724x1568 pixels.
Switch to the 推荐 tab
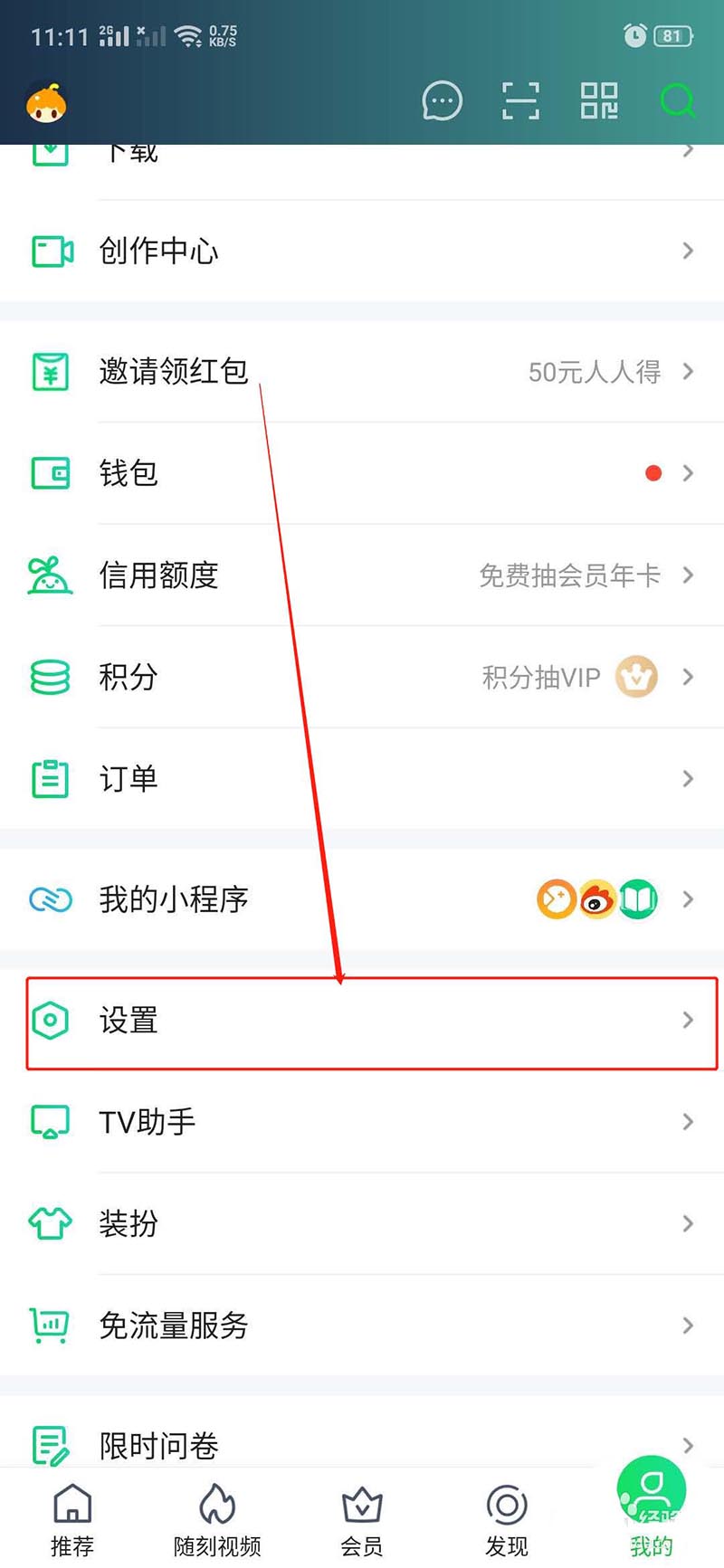point(72,1520)
